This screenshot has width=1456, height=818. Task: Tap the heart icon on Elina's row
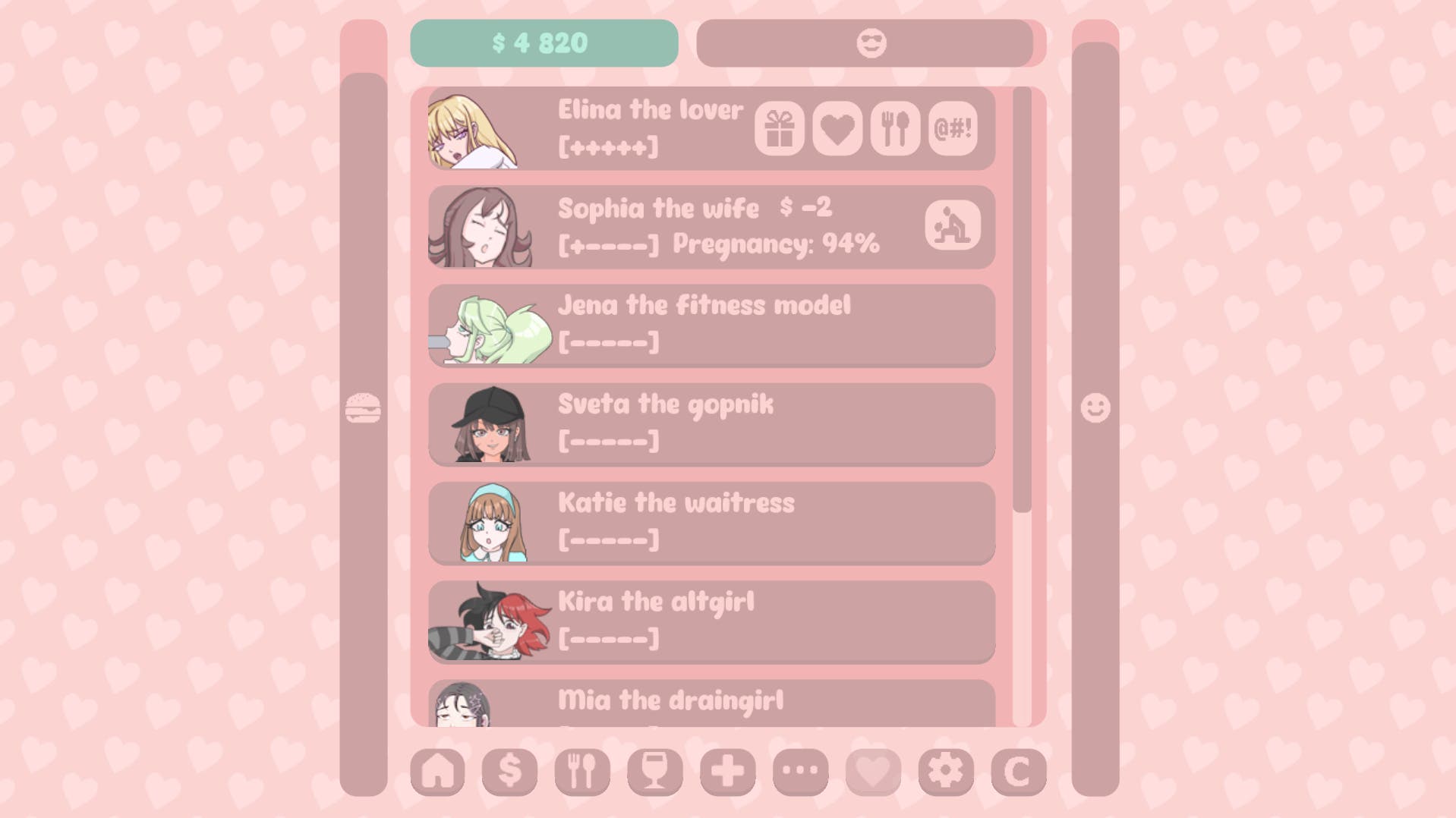837,128
